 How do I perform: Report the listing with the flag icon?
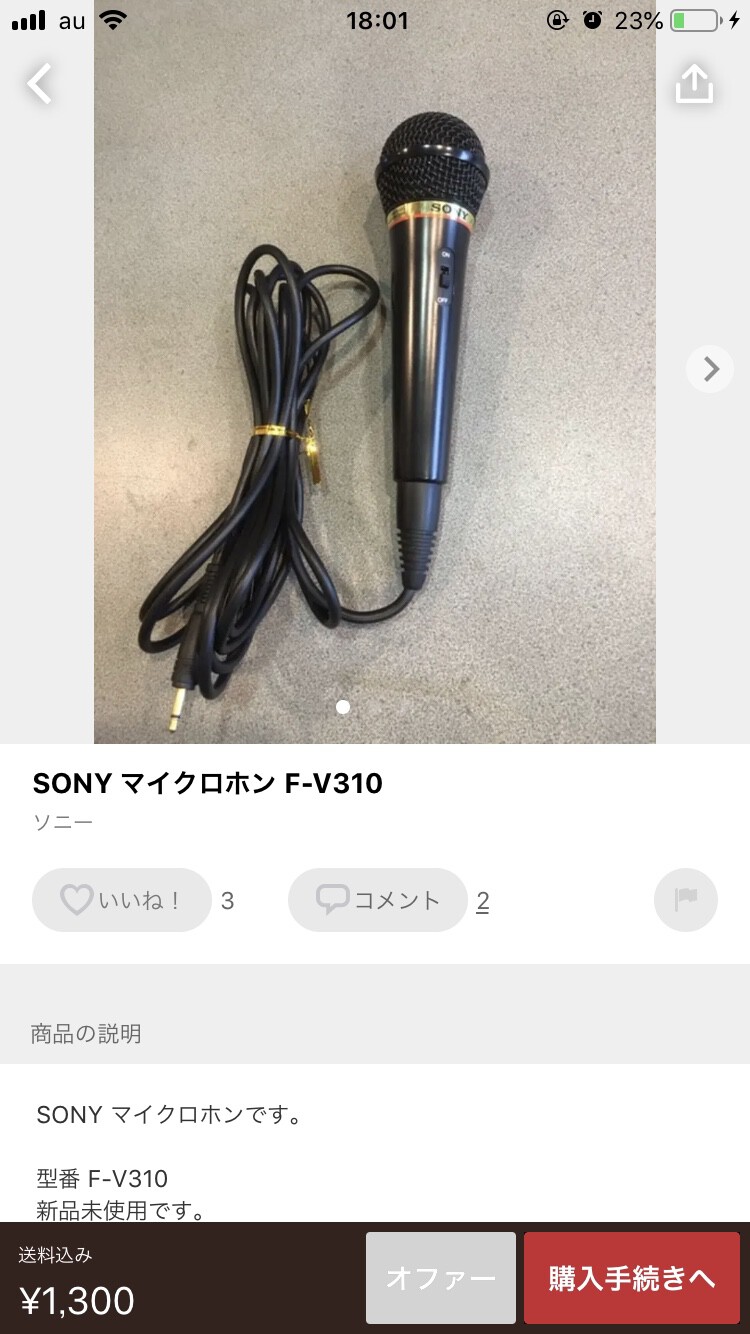point(686,900)
